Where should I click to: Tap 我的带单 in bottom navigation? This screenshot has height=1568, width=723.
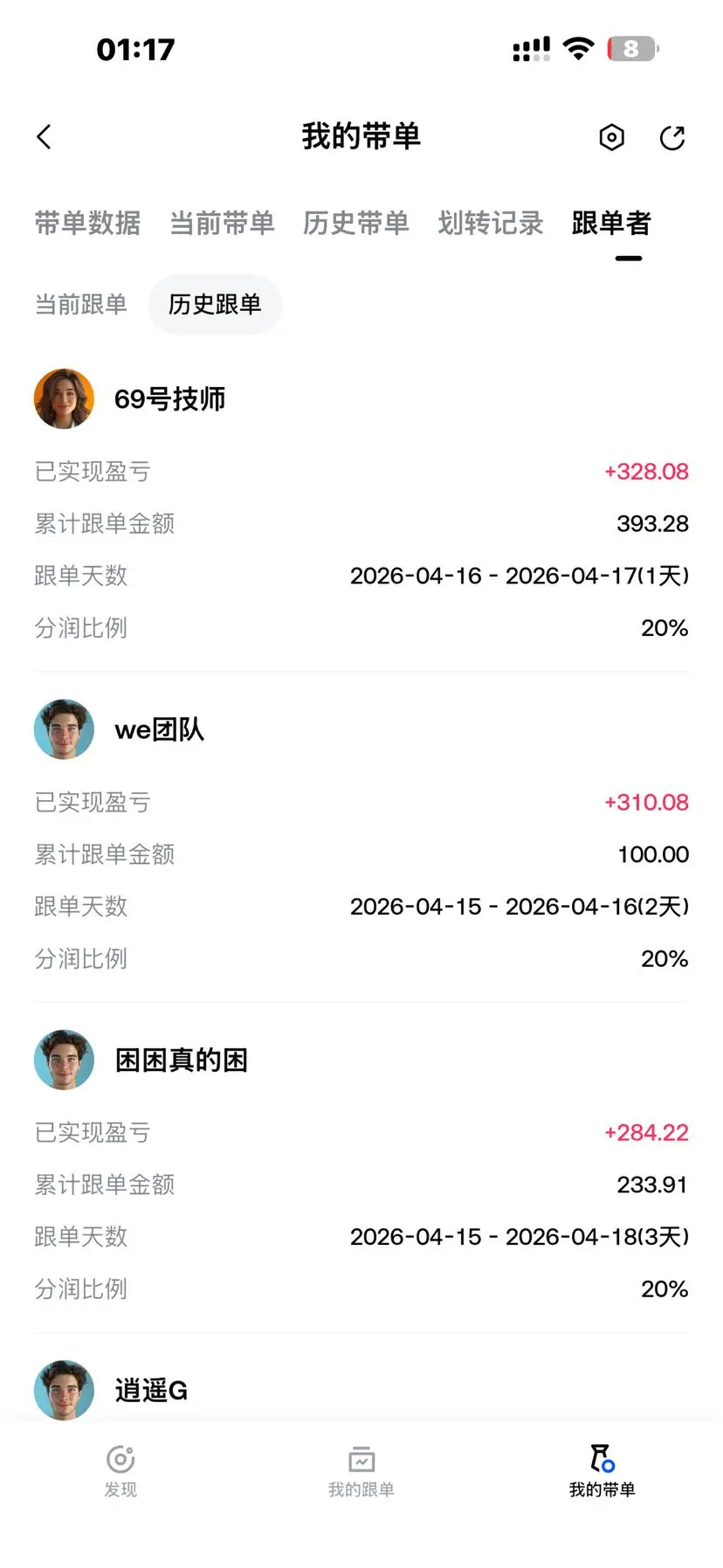[x=602, y=1471]
